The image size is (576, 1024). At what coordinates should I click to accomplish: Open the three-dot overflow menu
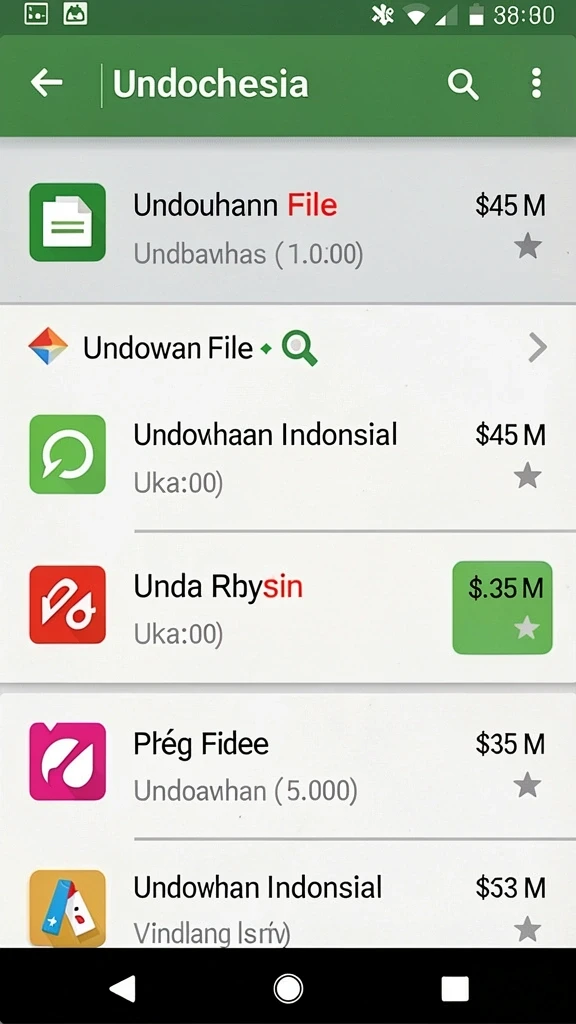point(536,84)
